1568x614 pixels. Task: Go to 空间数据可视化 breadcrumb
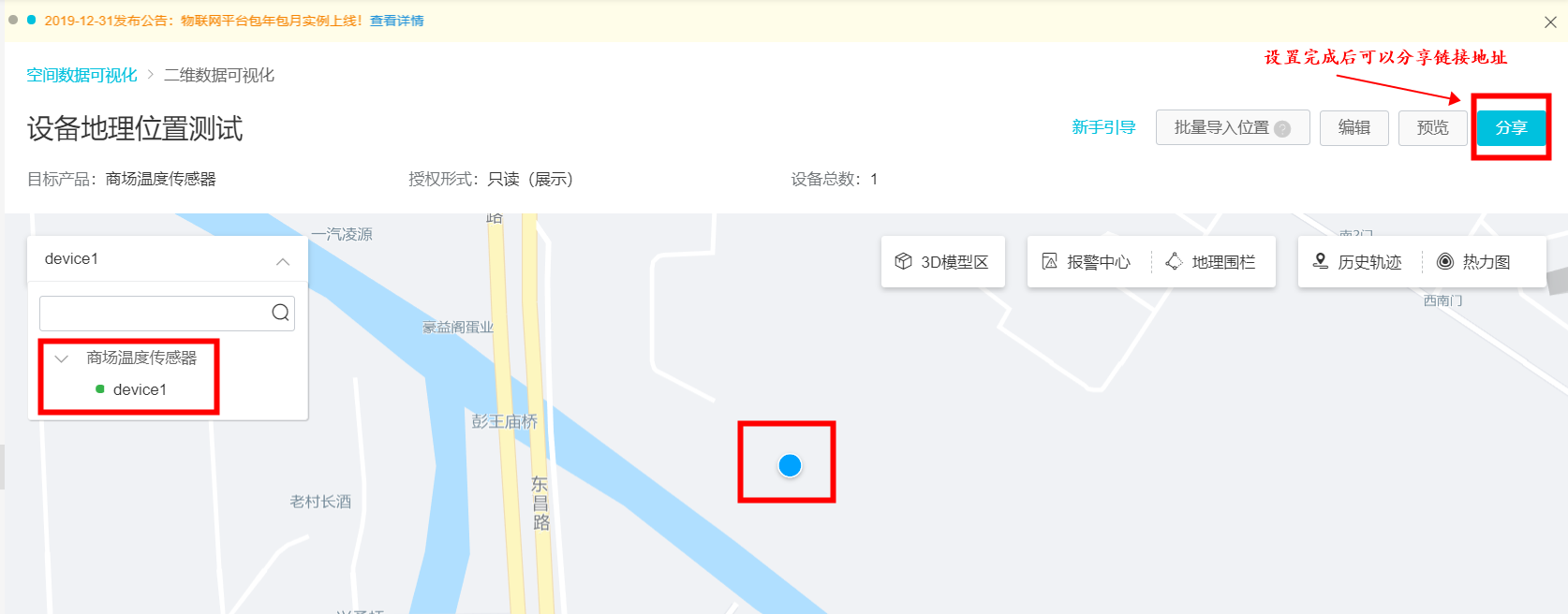[x=81, y=75]
